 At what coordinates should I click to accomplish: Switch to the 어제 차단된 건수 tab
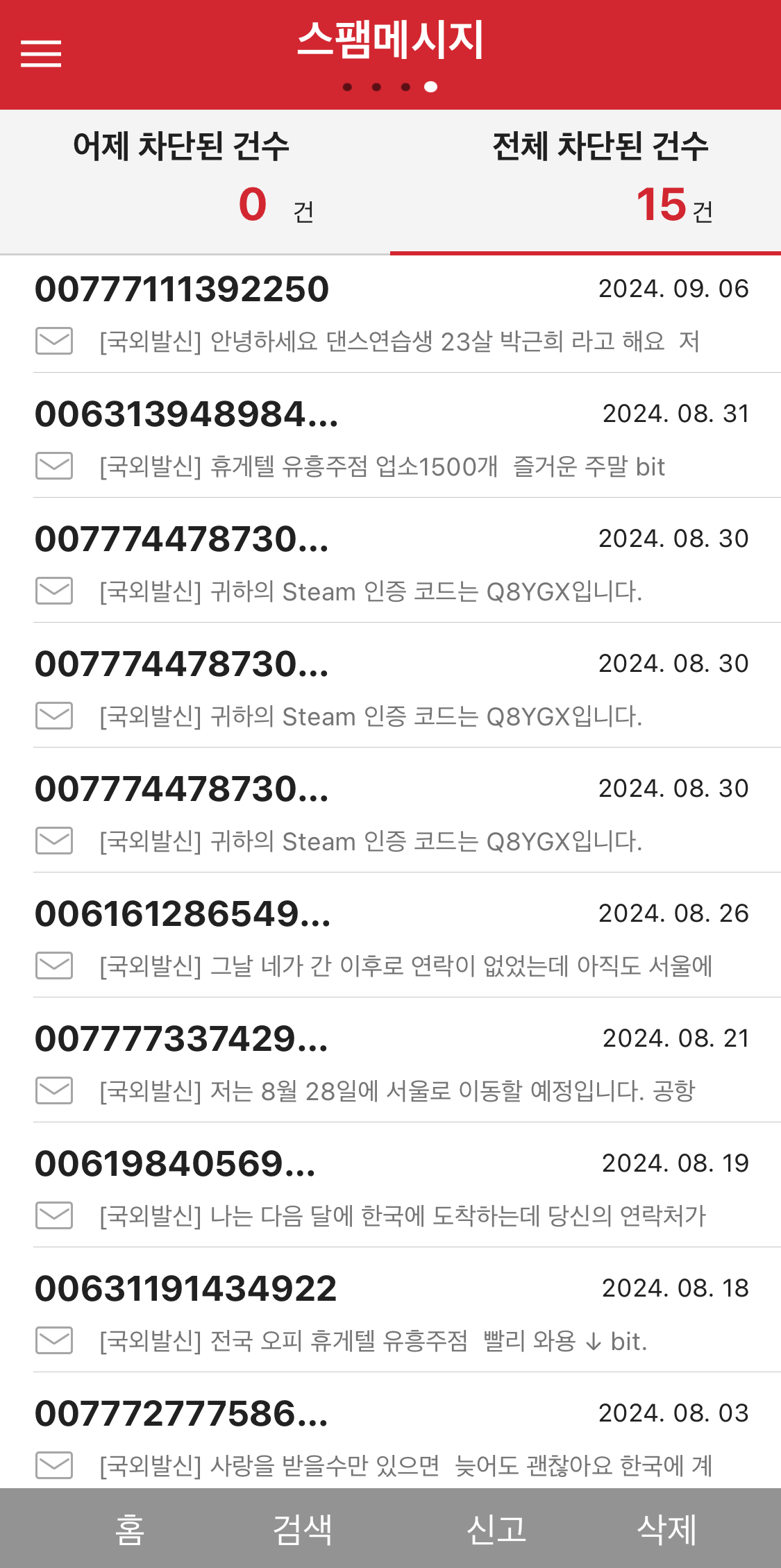pos(195,182)
